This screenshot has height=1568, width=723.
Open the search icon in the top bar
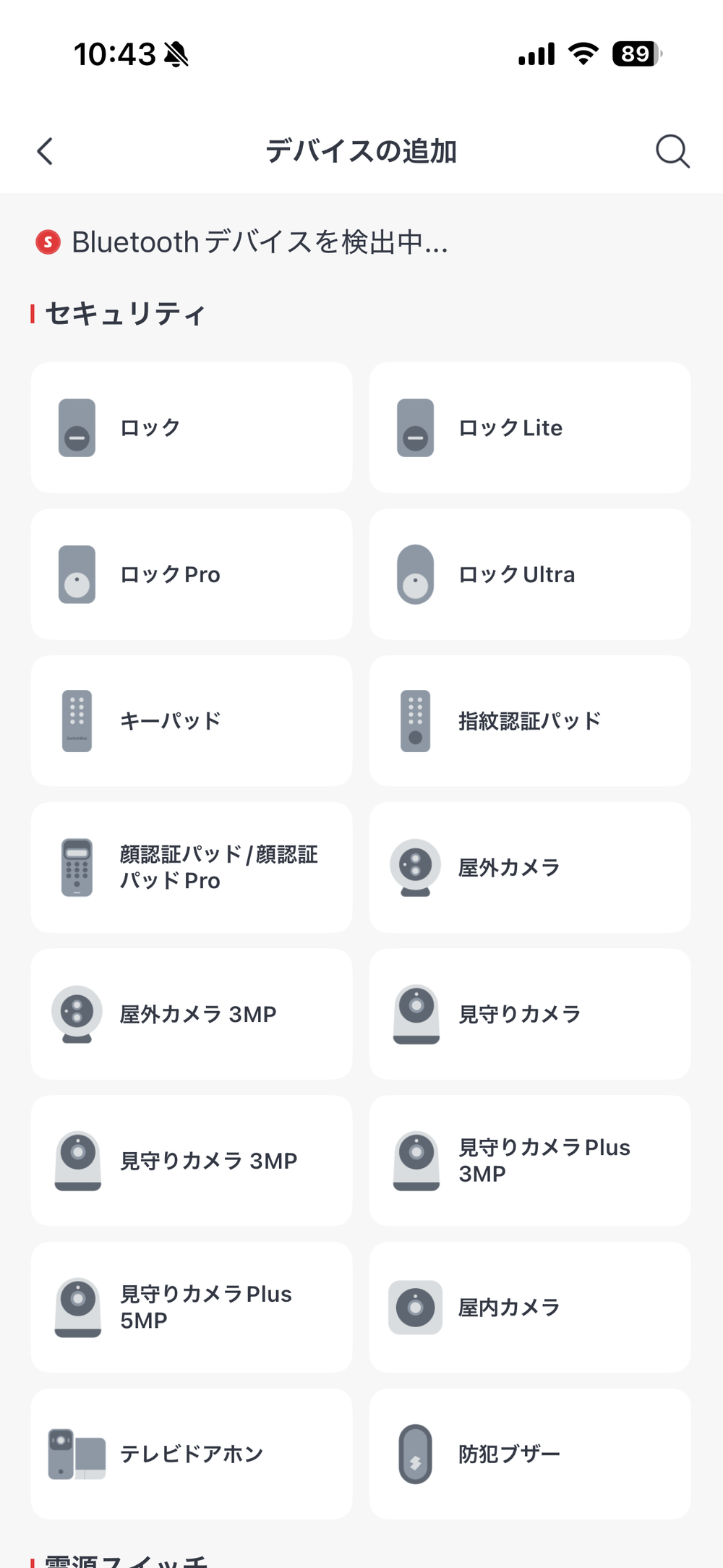coord(672,151)
